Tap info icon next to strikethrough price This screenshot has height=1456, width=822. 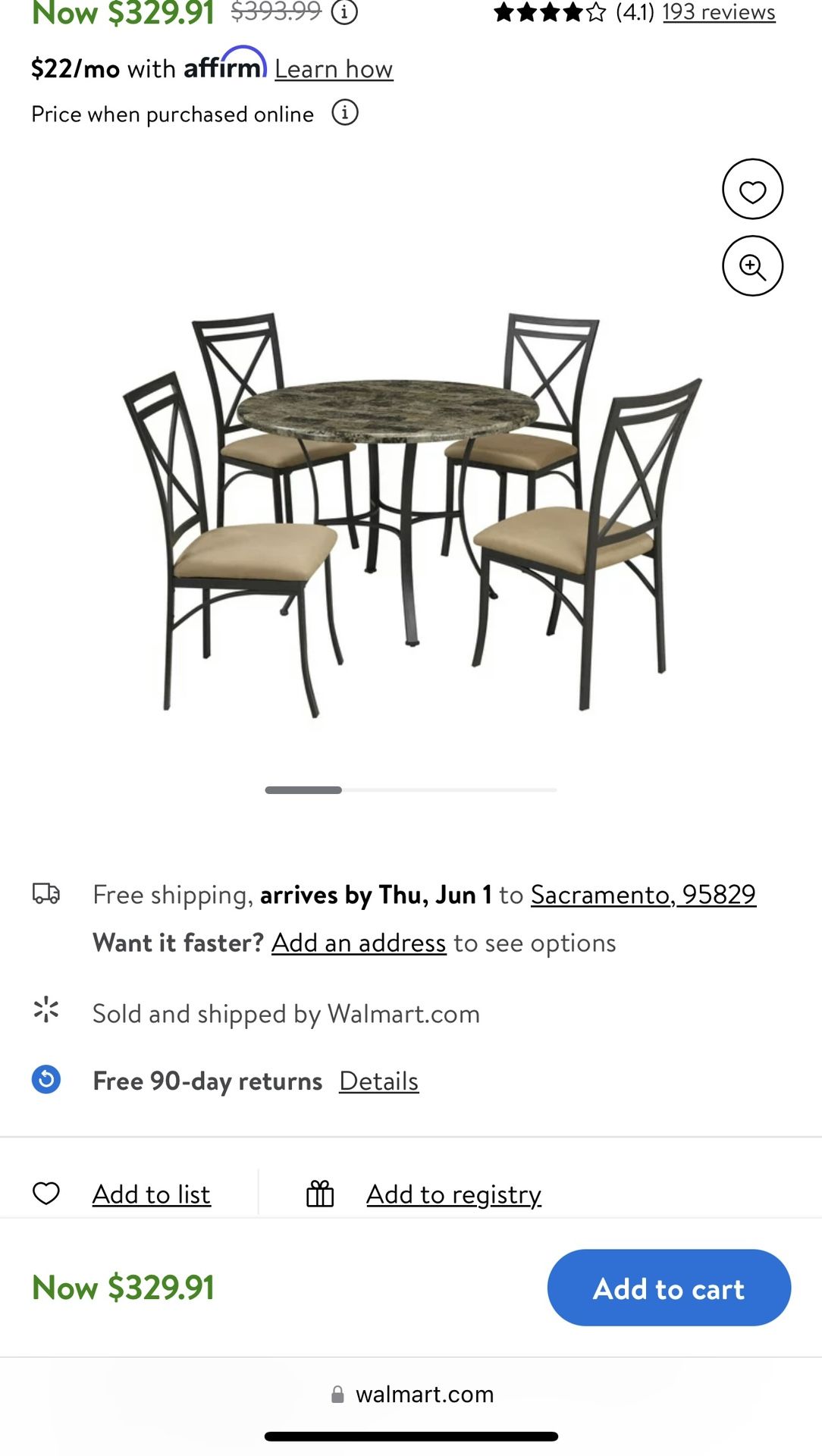(x=345, y=11)
